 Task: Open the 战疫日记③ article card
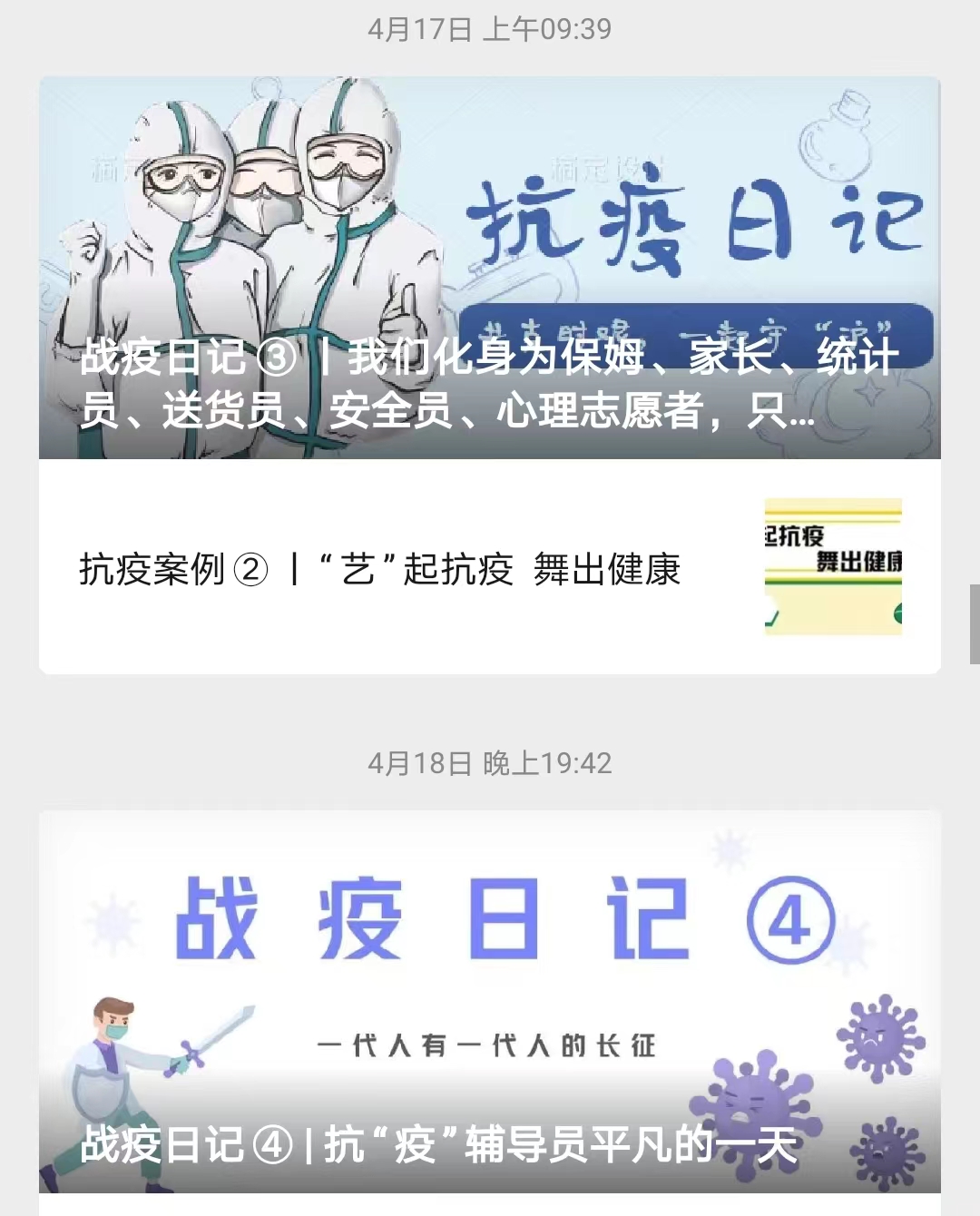tap(490, 268)
